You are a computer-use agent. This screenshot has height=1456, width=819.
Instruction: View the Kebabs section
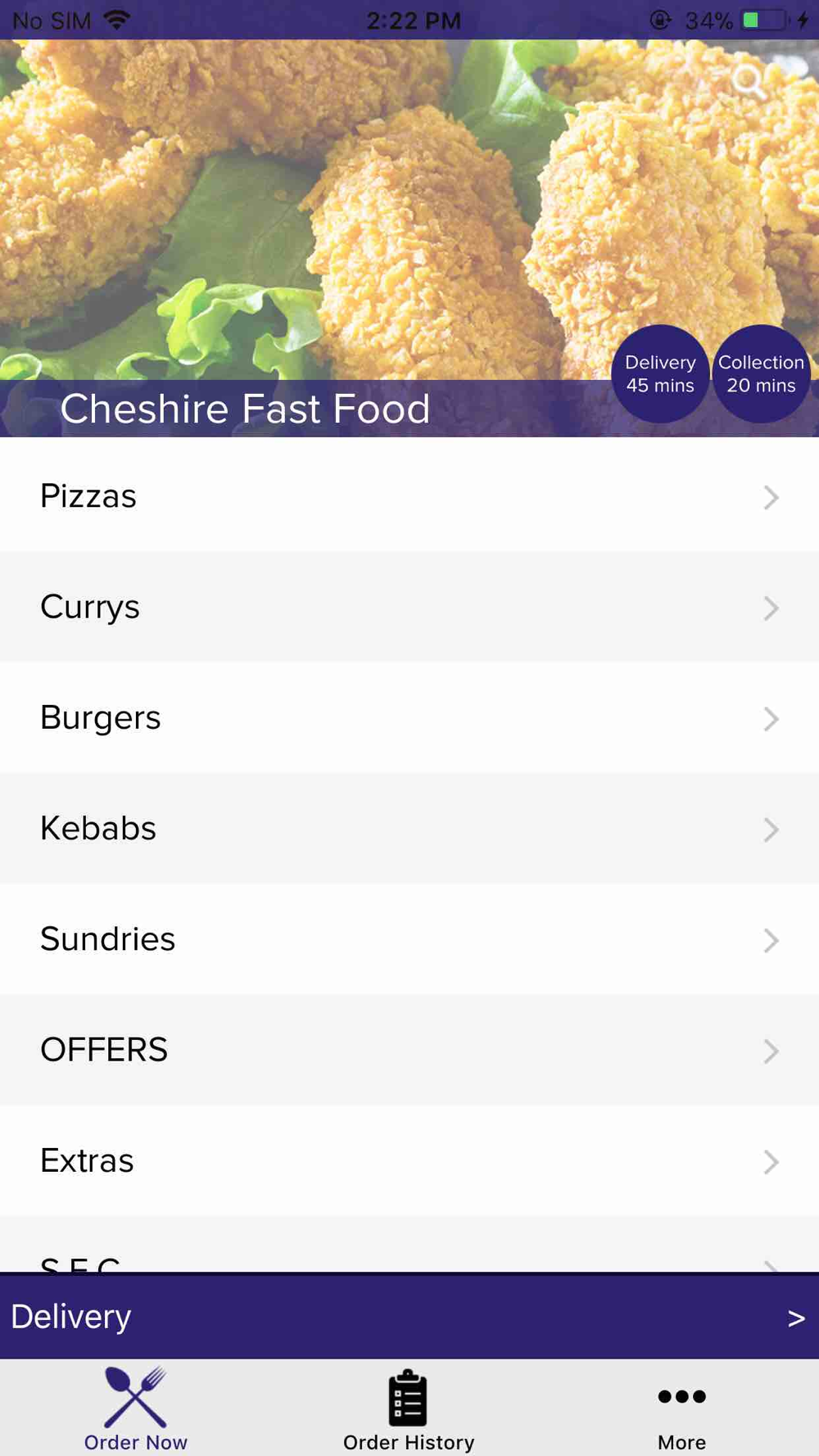click(x=409, y=828)
